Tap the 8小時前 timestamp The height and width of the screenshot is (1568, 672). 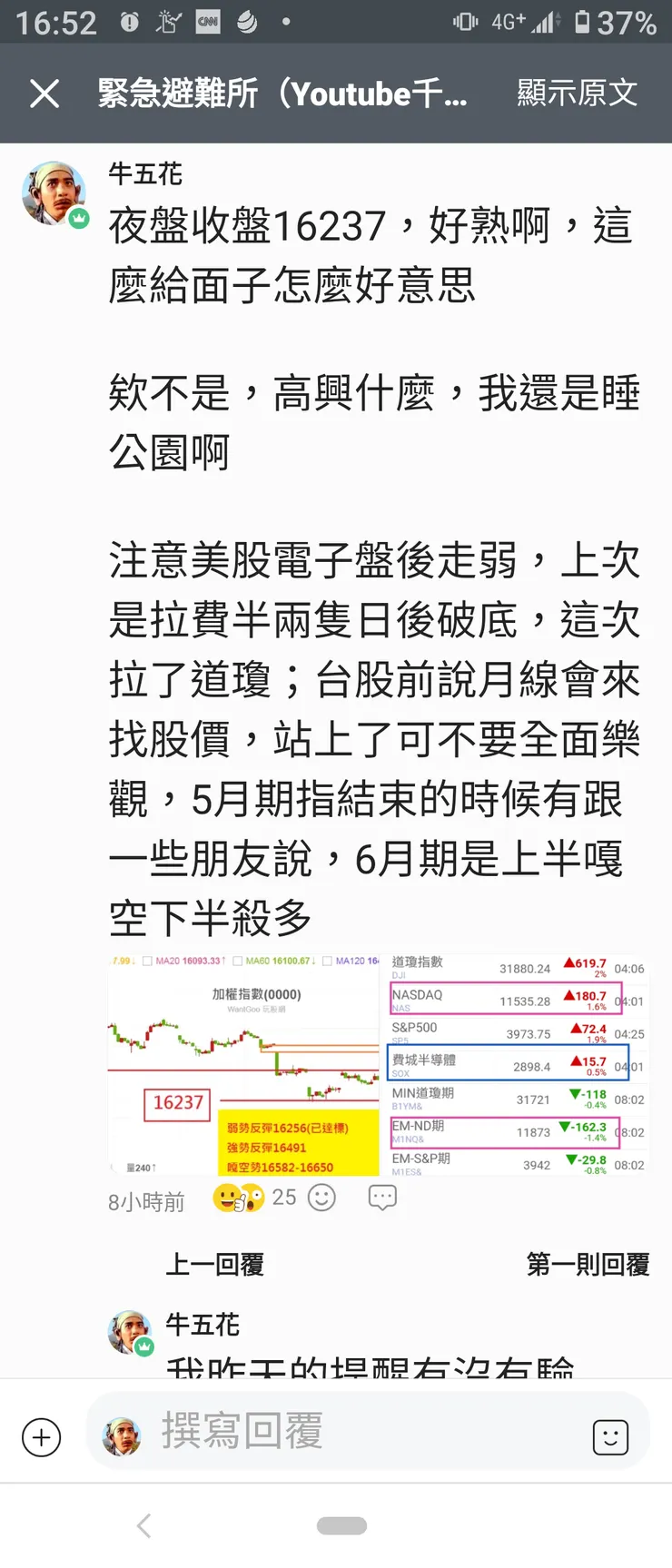point(145,1202)
